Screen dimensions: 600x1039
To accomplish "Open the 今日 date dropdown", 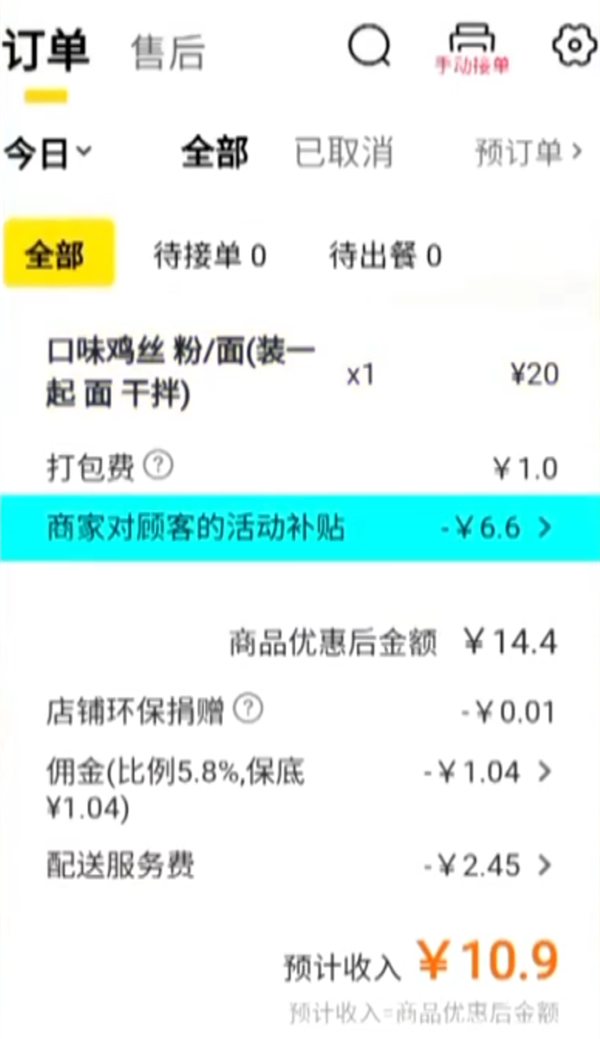I will tap(48, 153).
